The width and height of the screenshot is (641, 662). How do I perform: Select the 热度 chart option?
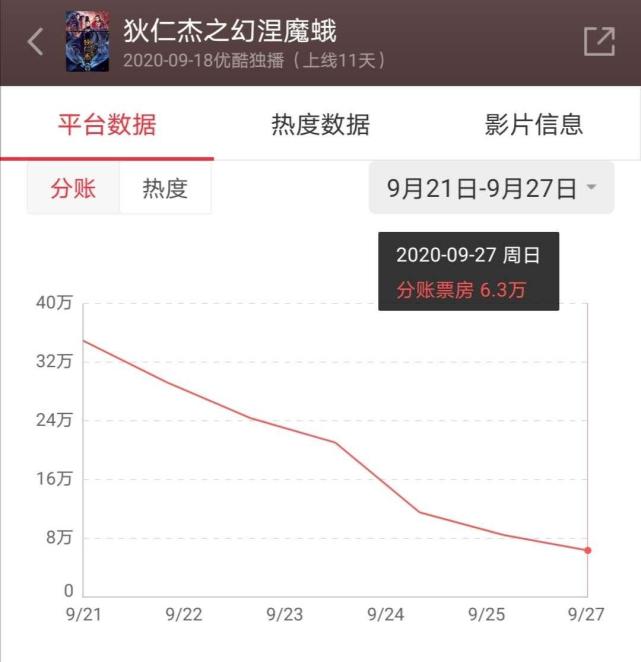tap(165, 188)
